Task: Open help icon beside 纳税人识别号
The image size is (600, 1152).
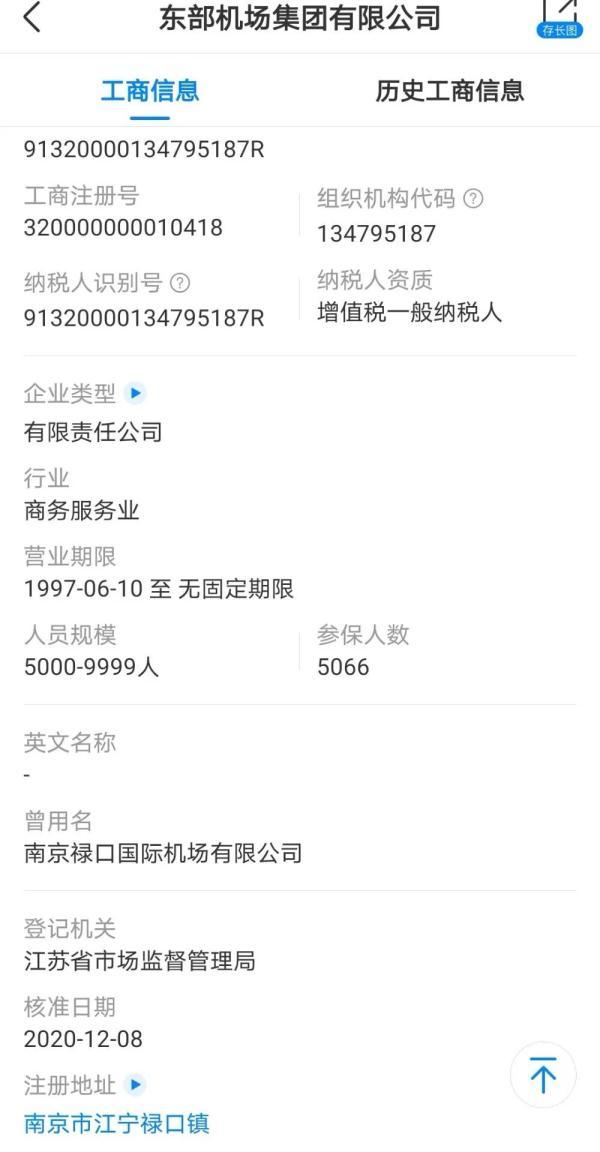Action: coord(180,283)
